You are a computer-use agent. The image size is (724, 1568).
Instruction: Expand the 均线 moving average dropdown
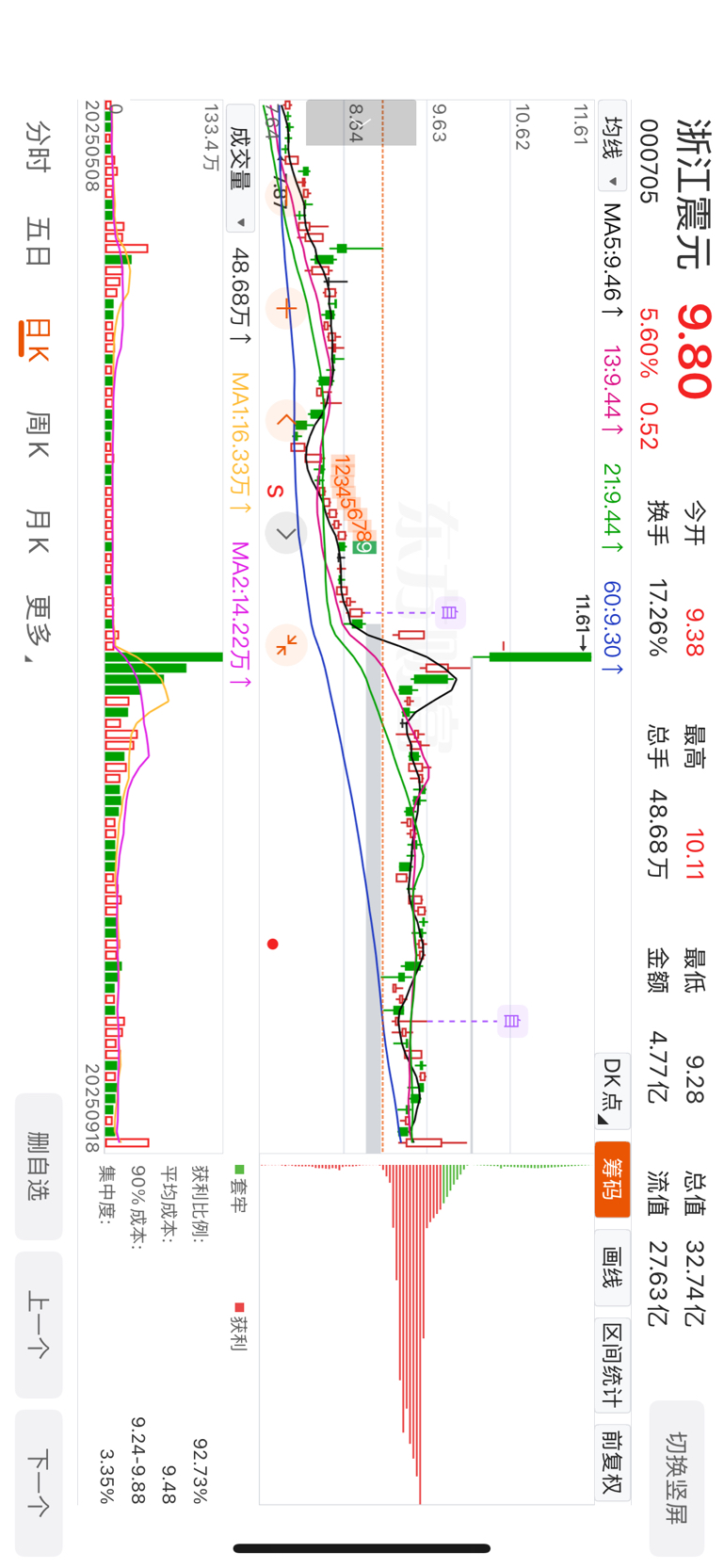(613, 152)
